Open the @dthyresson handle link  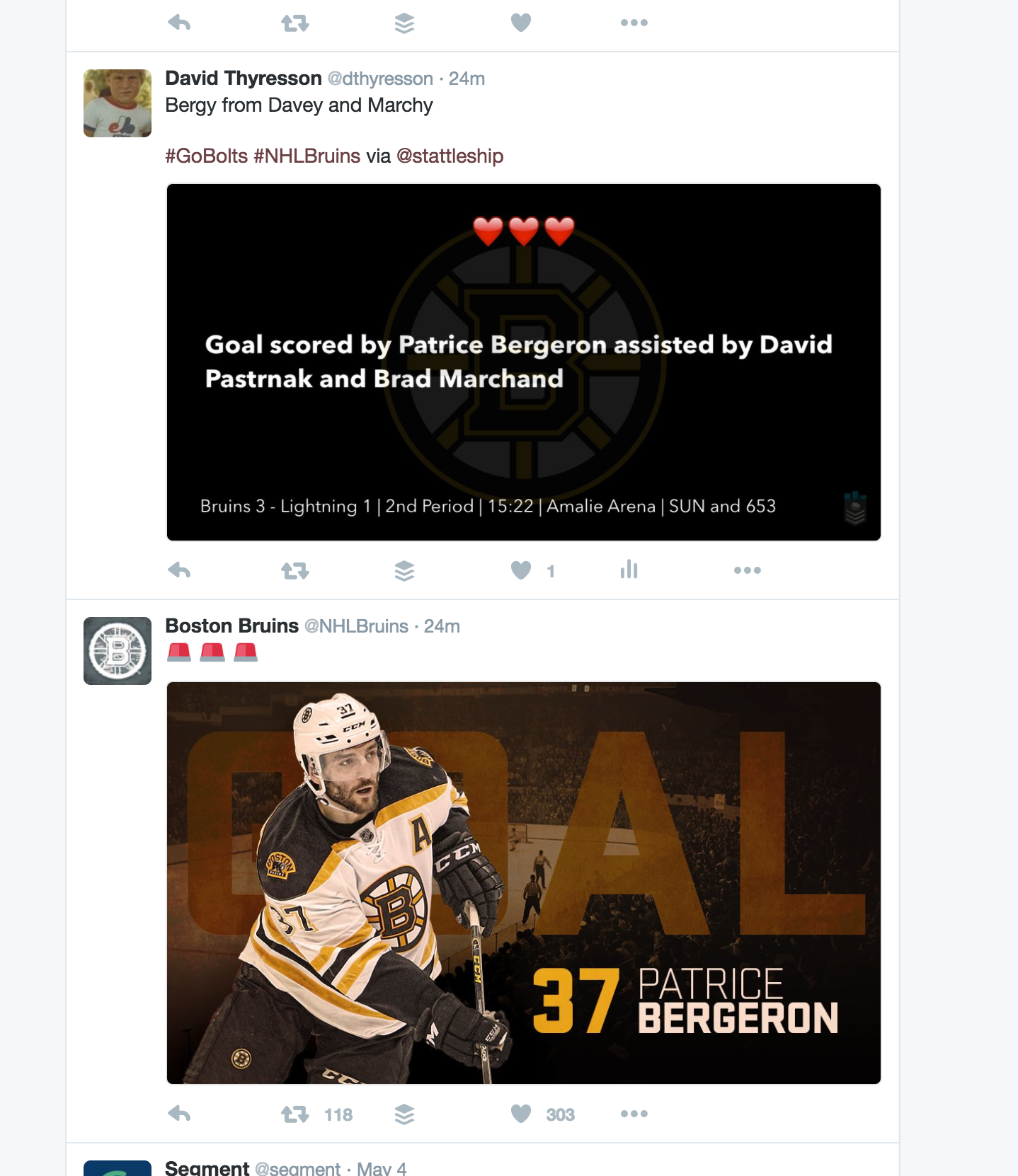[x=380, y=79]
